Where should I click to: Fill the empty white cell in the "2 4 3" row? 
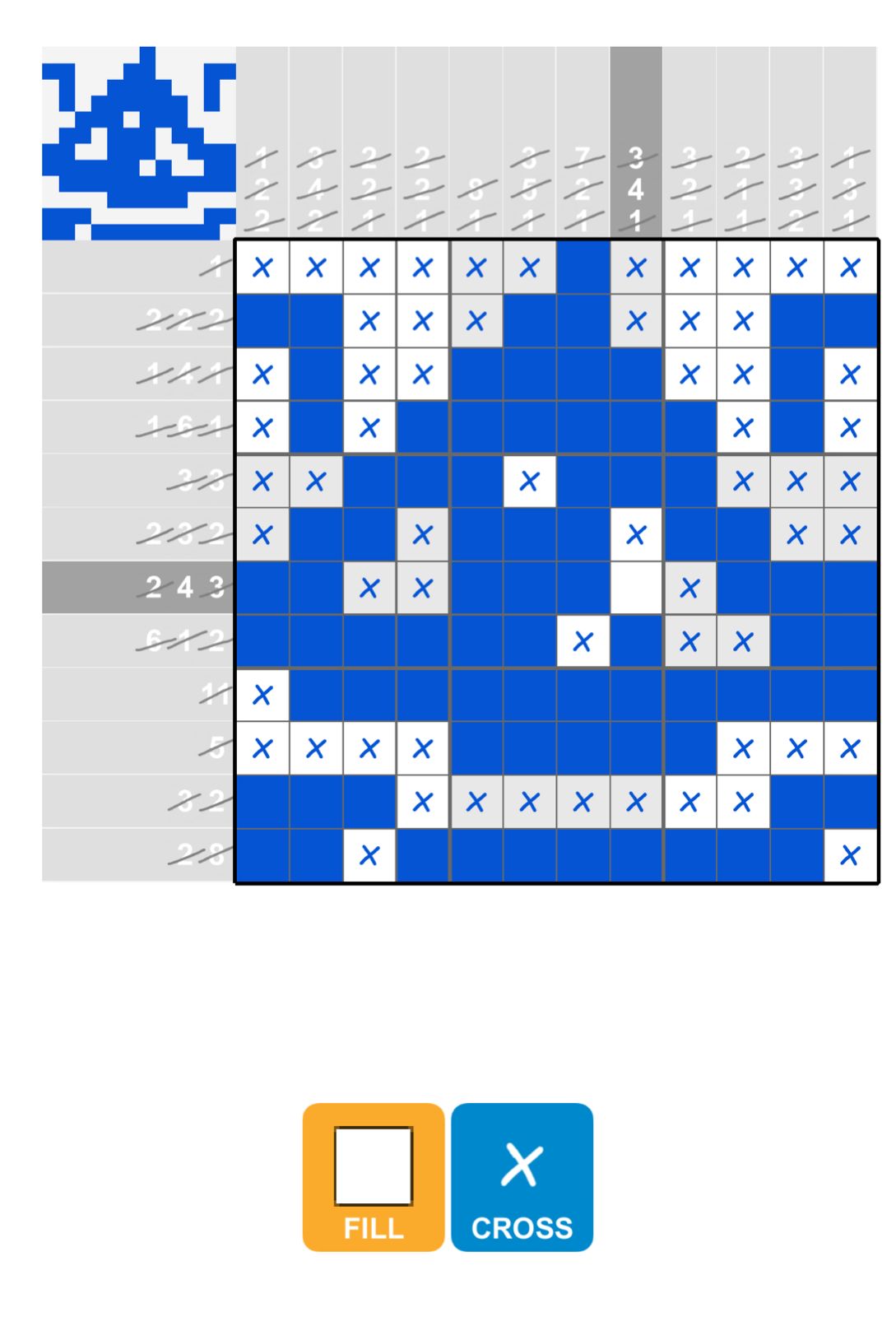(x=635, y=587)
